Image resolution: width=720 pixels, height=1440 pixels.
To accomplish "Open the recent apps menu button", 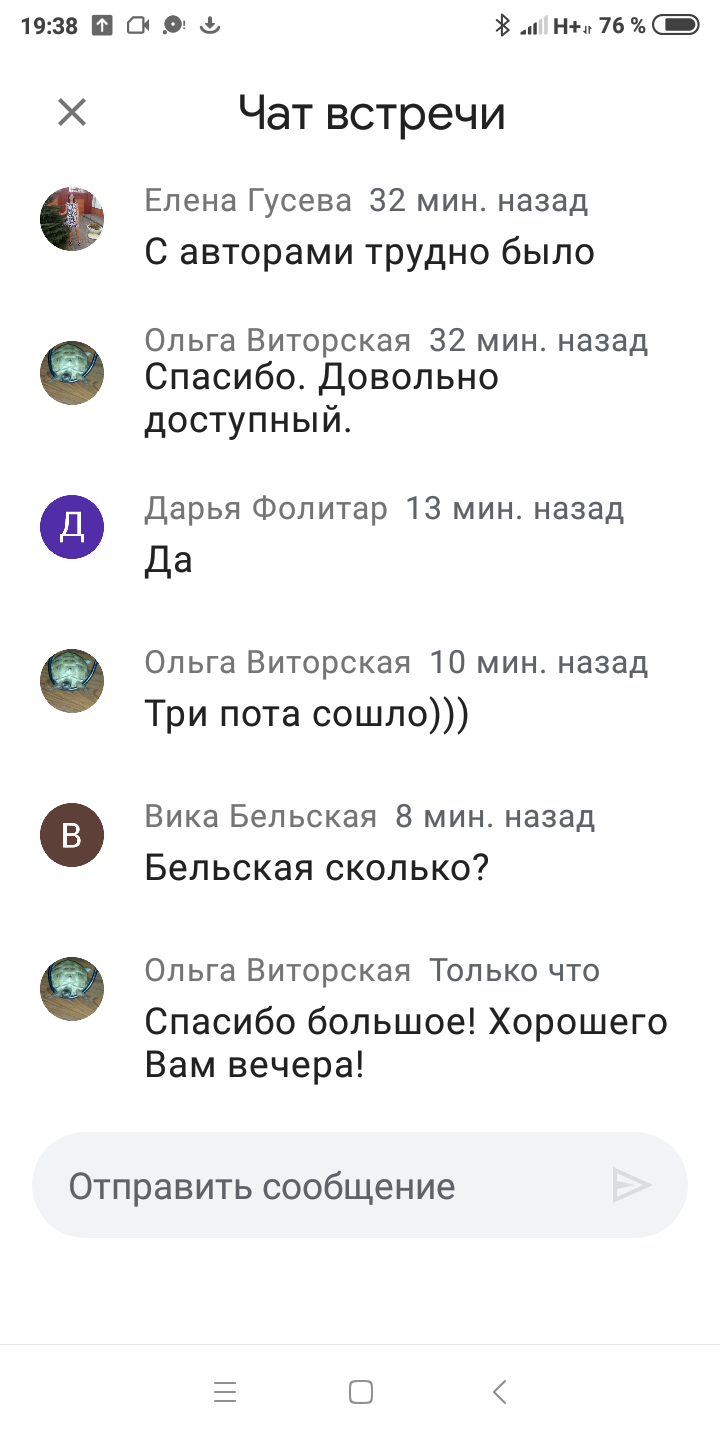I will click(225, 1392).
